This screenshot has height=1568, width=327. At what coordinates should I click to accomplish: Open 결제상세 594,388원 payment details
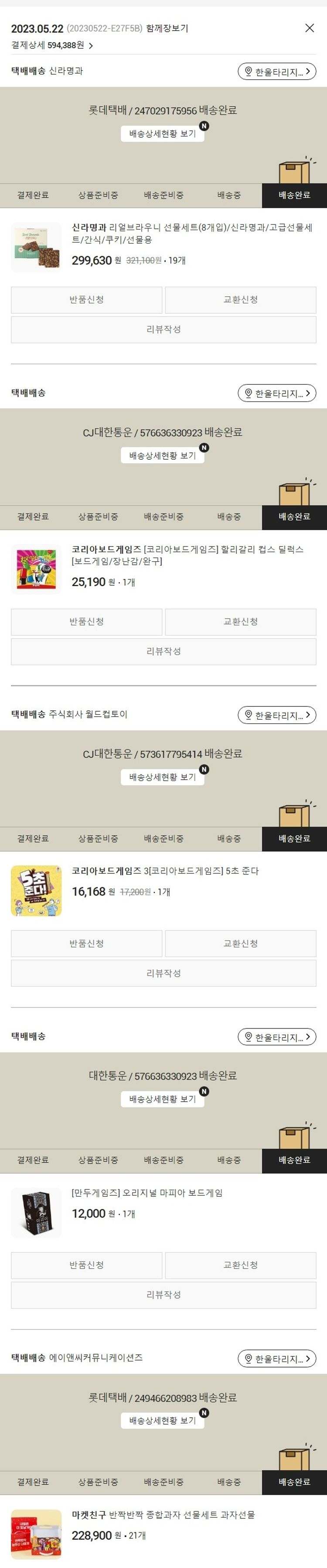52,46
